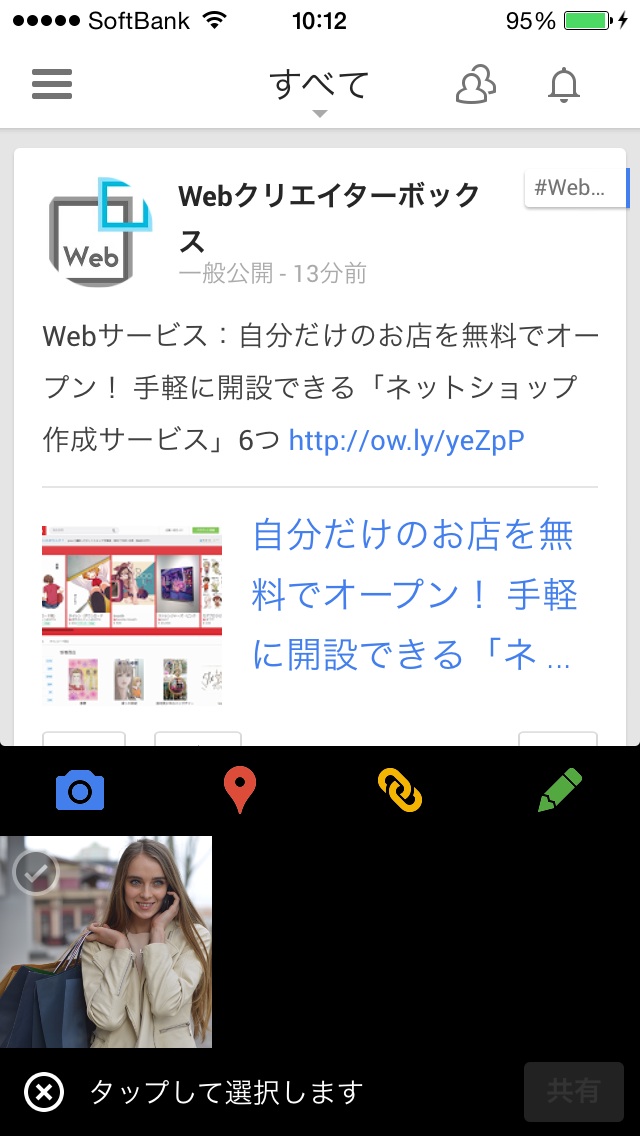Image resolution: width=640 pixels, height=1136 pixels.
Task: Tap the 共有 share button
Action: [574, 1092]
